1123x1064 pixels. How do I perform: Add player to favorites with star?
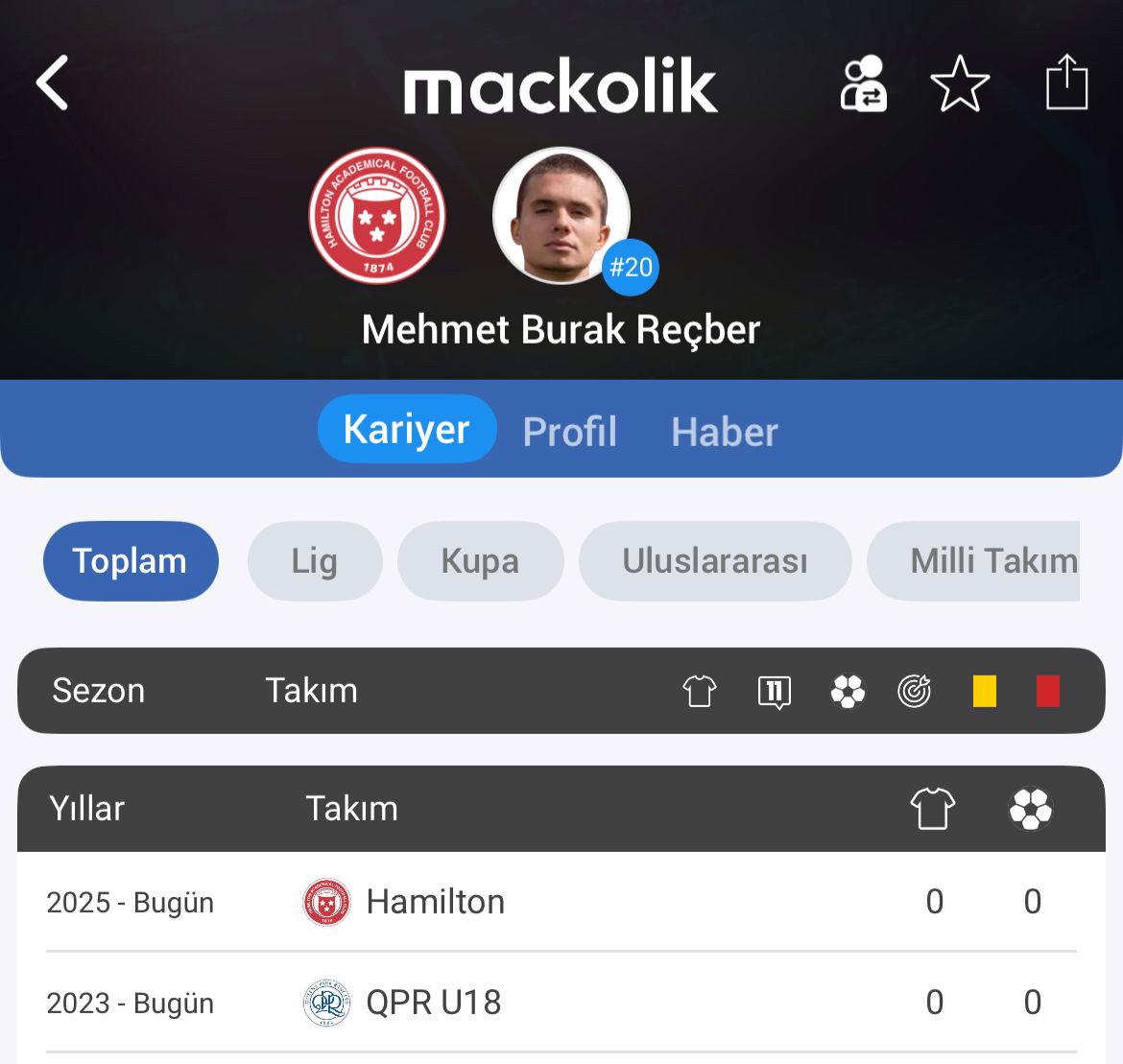point(960,83)
